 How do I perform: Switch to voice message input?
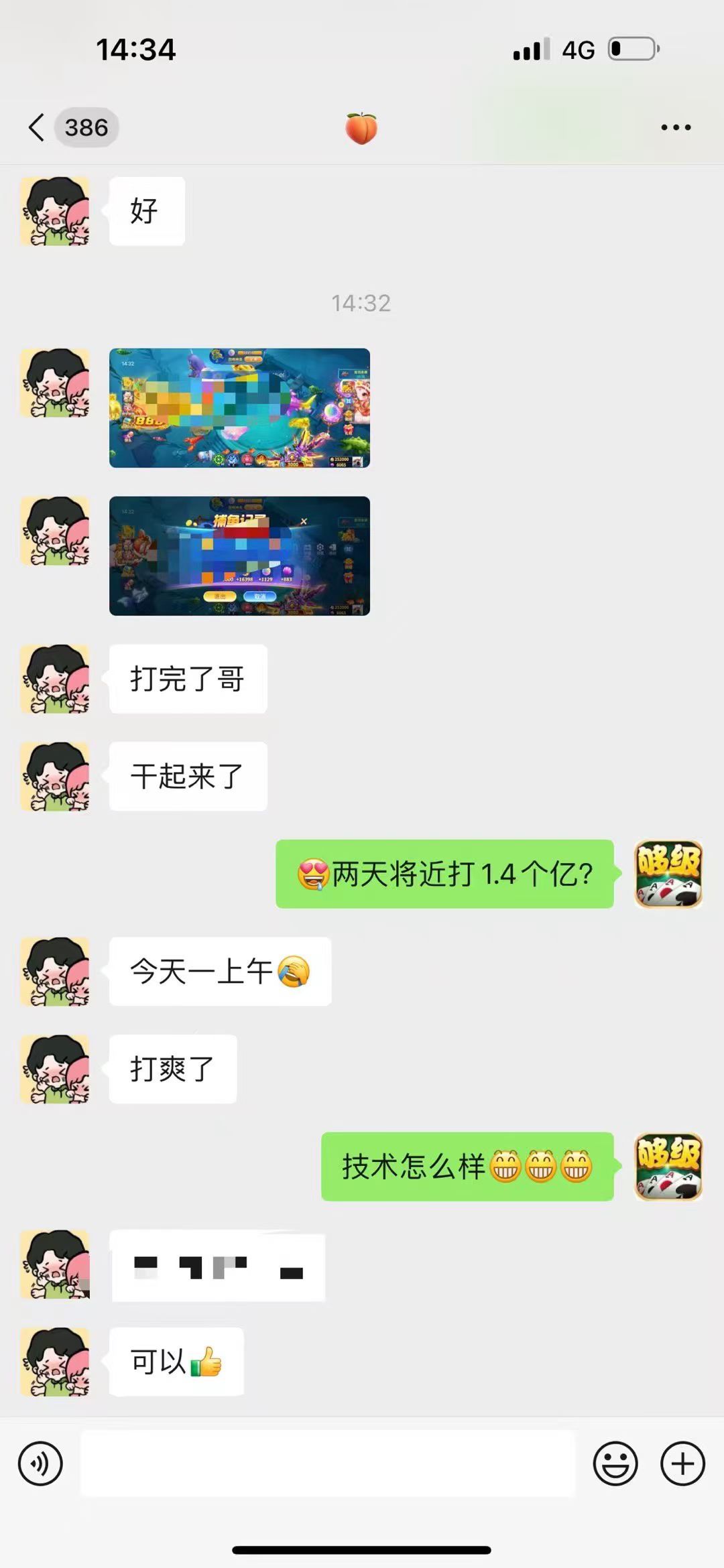point(40,1463)
